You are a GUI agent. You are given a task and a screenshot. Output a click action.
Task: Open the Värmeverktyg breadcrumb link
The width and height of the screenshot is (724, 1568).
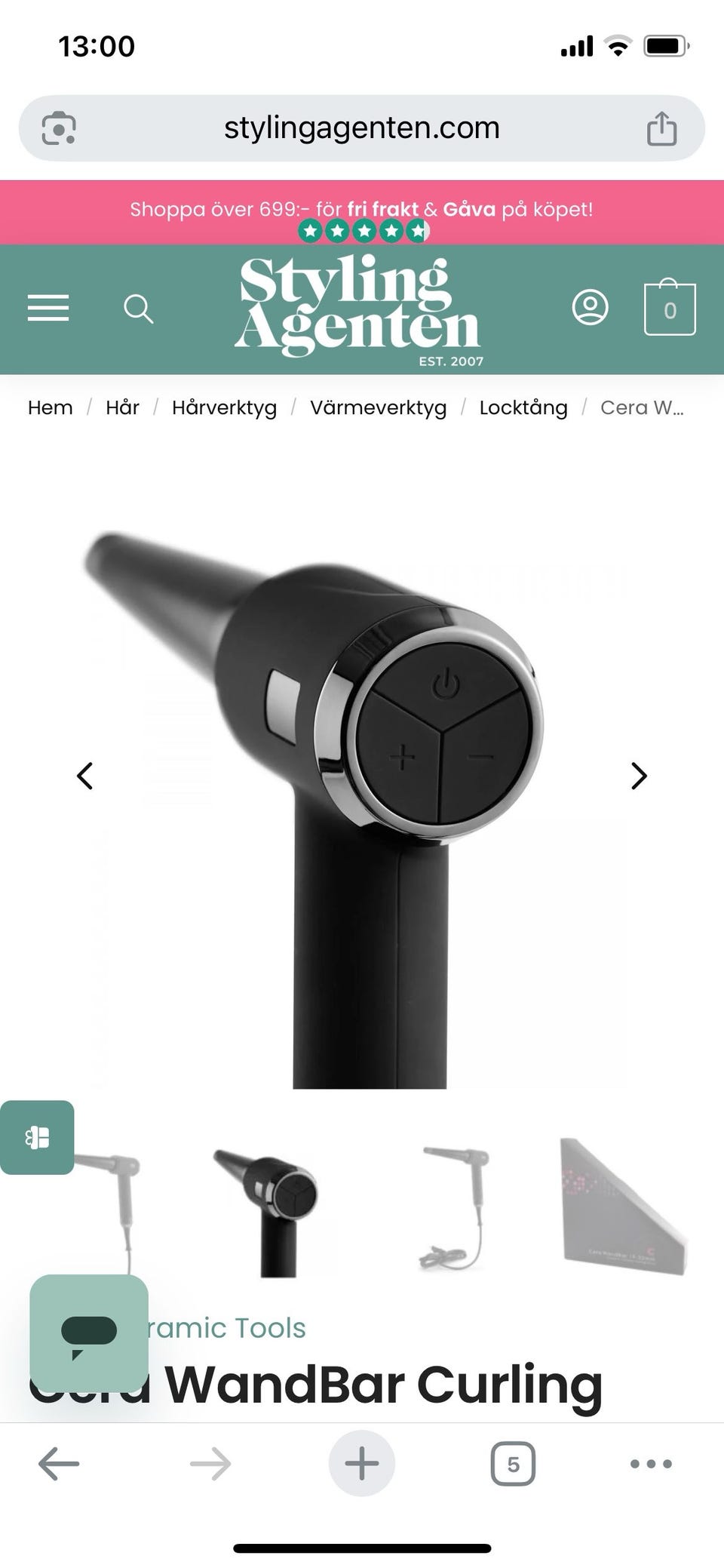(x=378, y=408)
